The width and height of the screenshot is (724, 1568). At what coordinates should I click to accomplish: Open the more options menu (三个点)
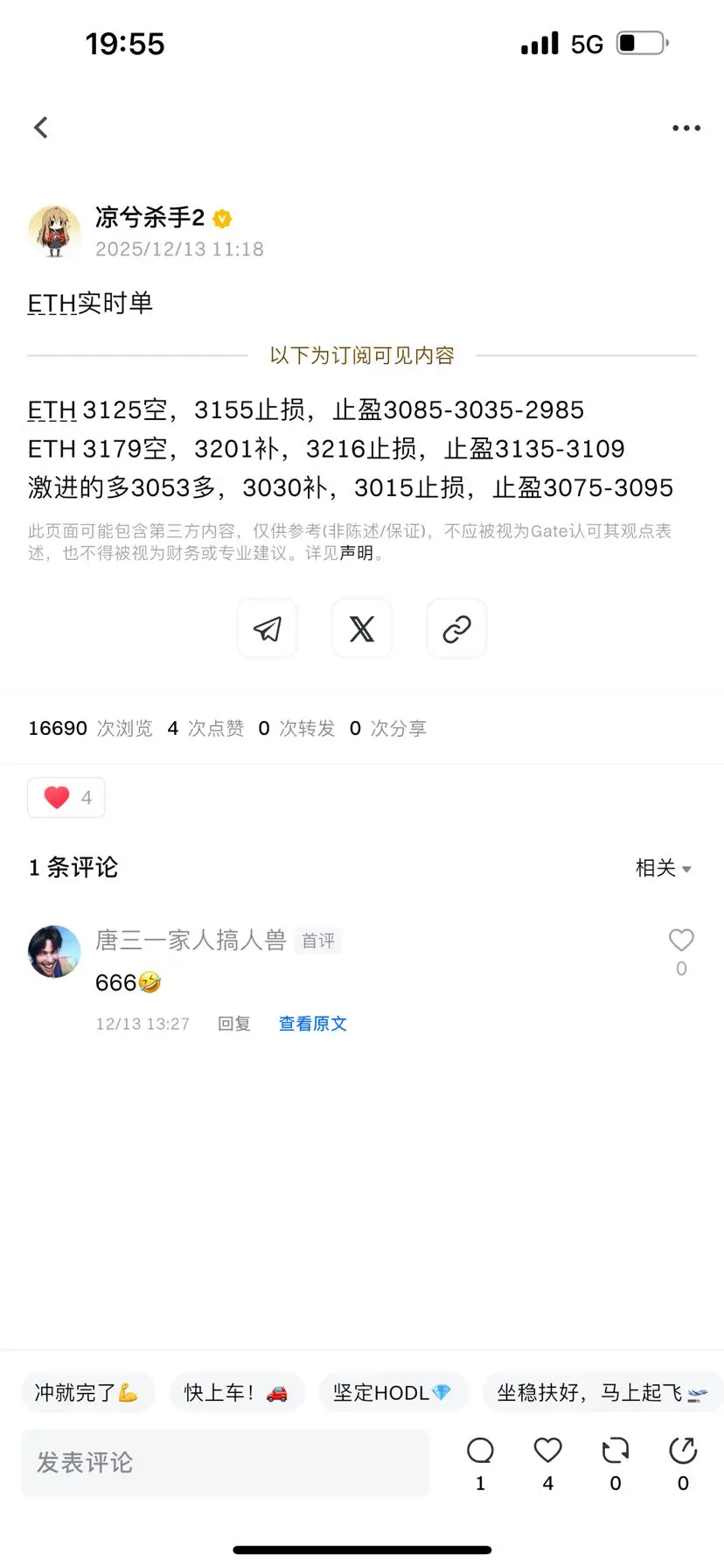(x=686, y=128)
